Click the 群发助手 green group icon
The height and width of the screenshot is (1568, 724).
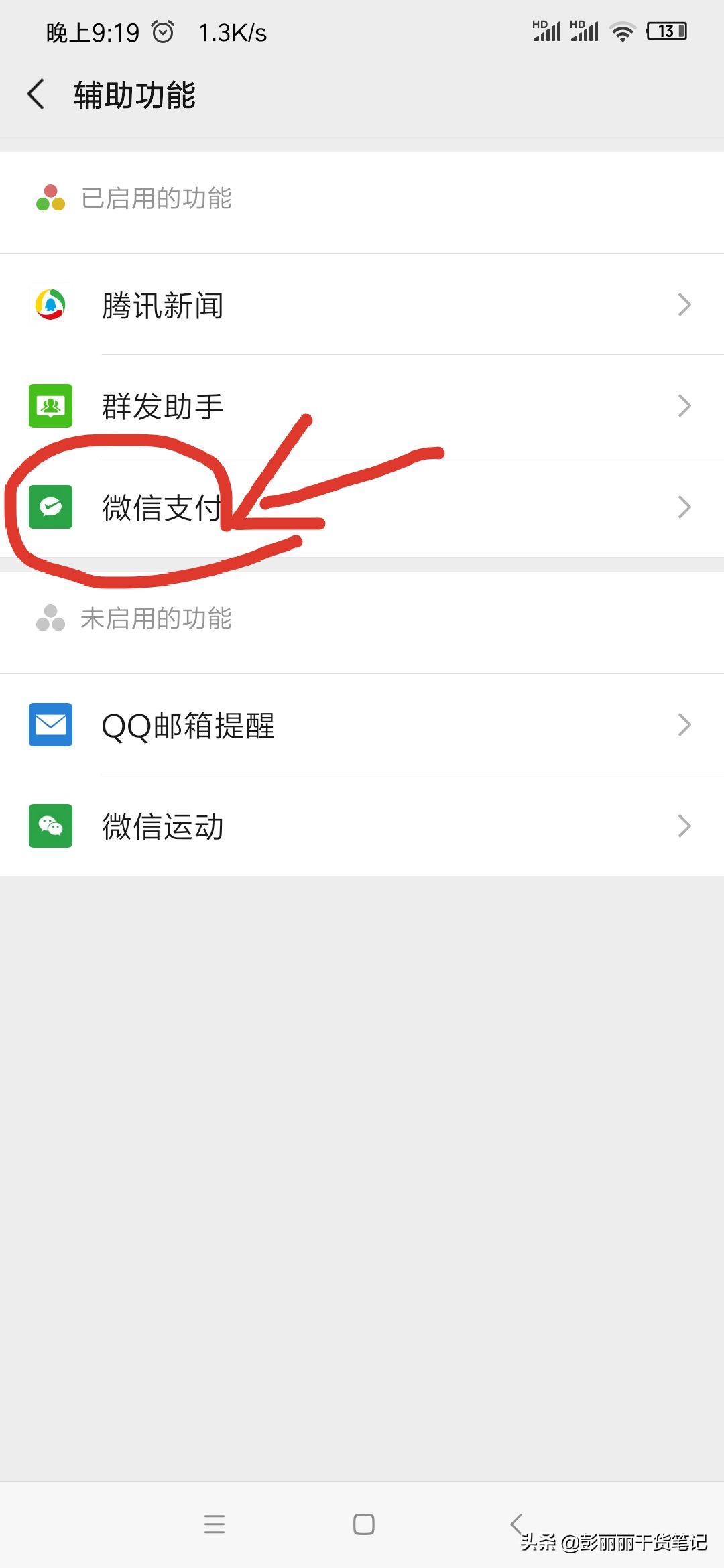50,405
